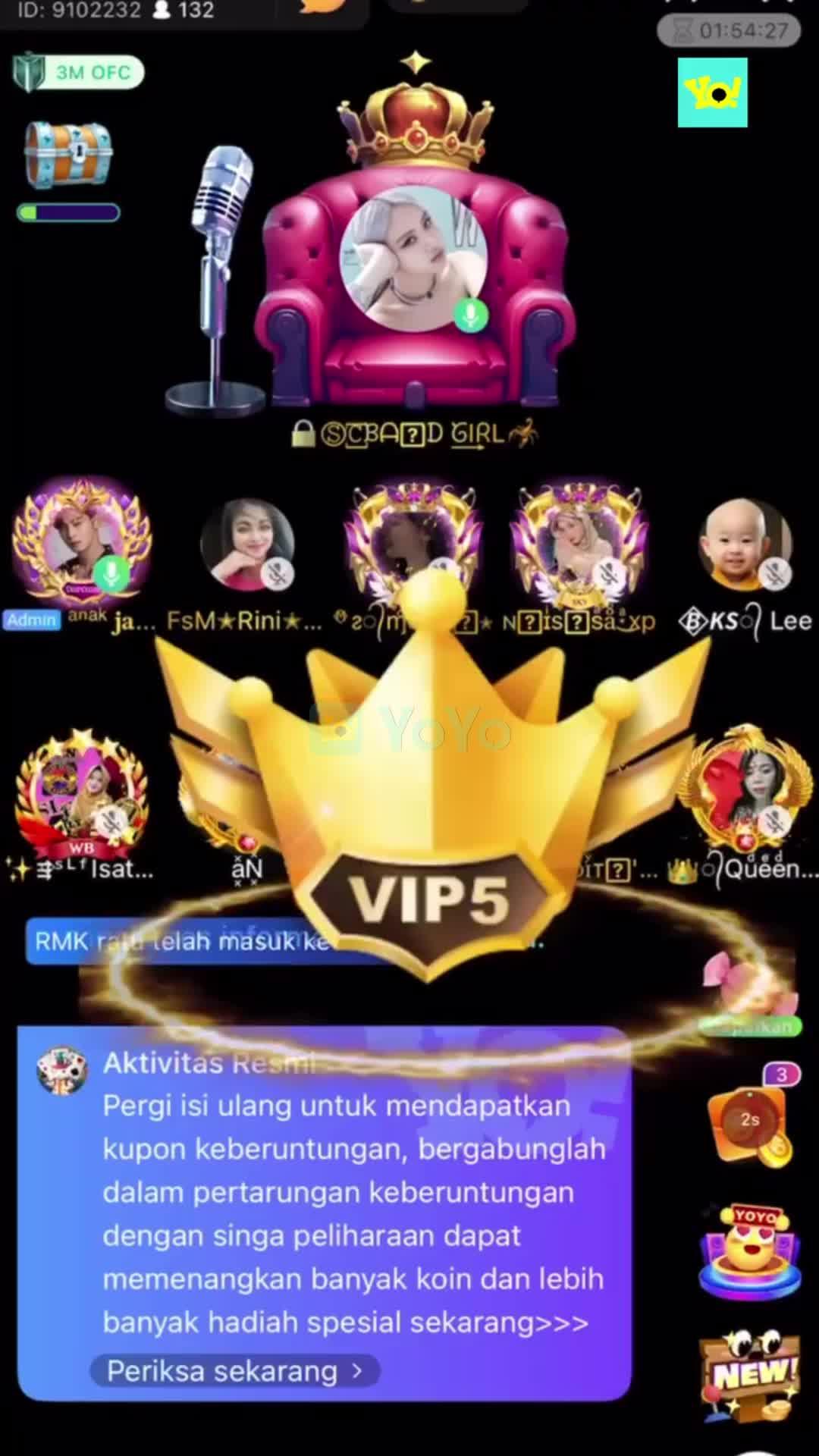
Task: Tap Periksa sekarang link
Action: coord(235,1371)
